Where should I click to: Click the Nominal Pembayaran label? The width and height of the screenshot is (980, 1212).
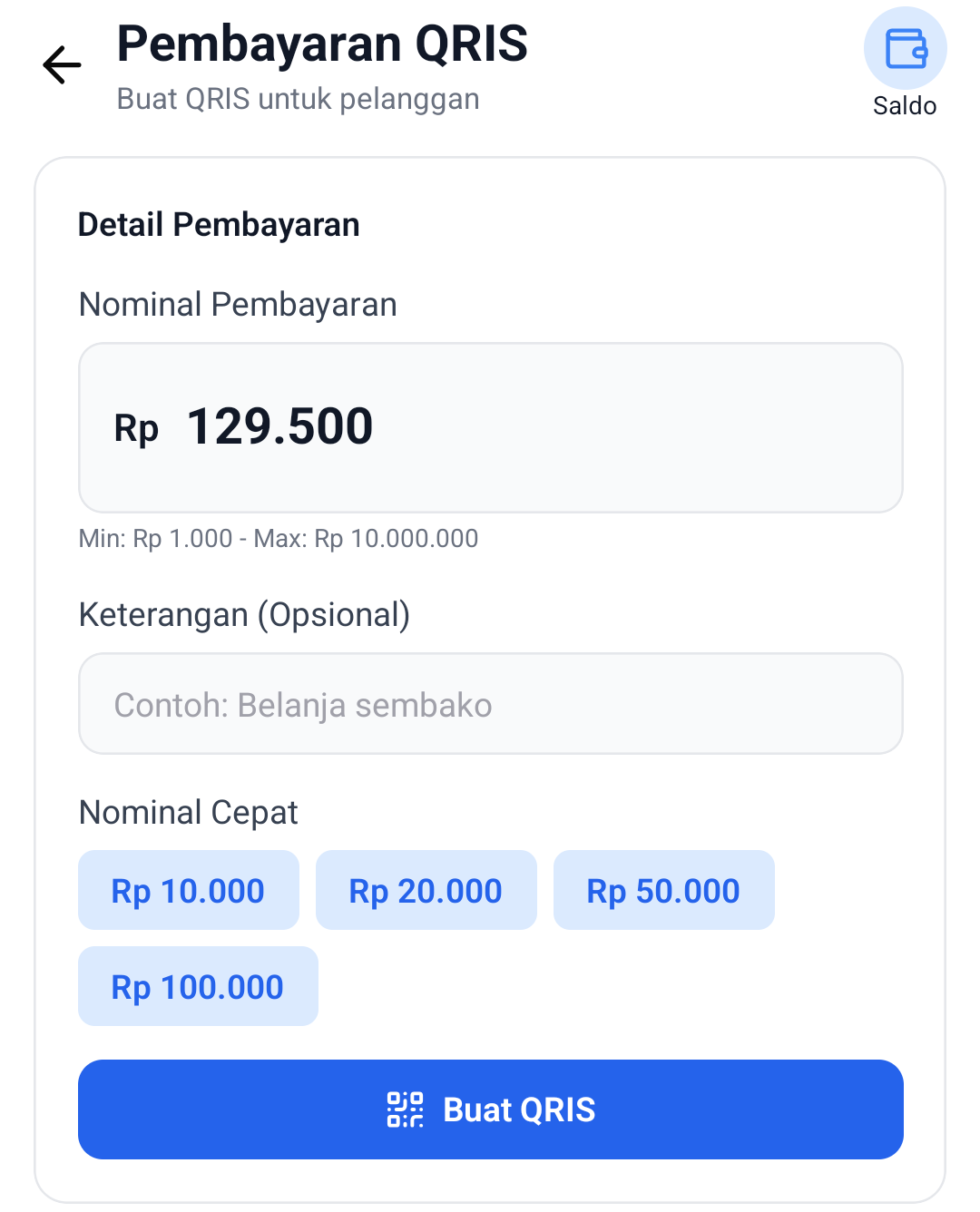[x=238, y=305]
